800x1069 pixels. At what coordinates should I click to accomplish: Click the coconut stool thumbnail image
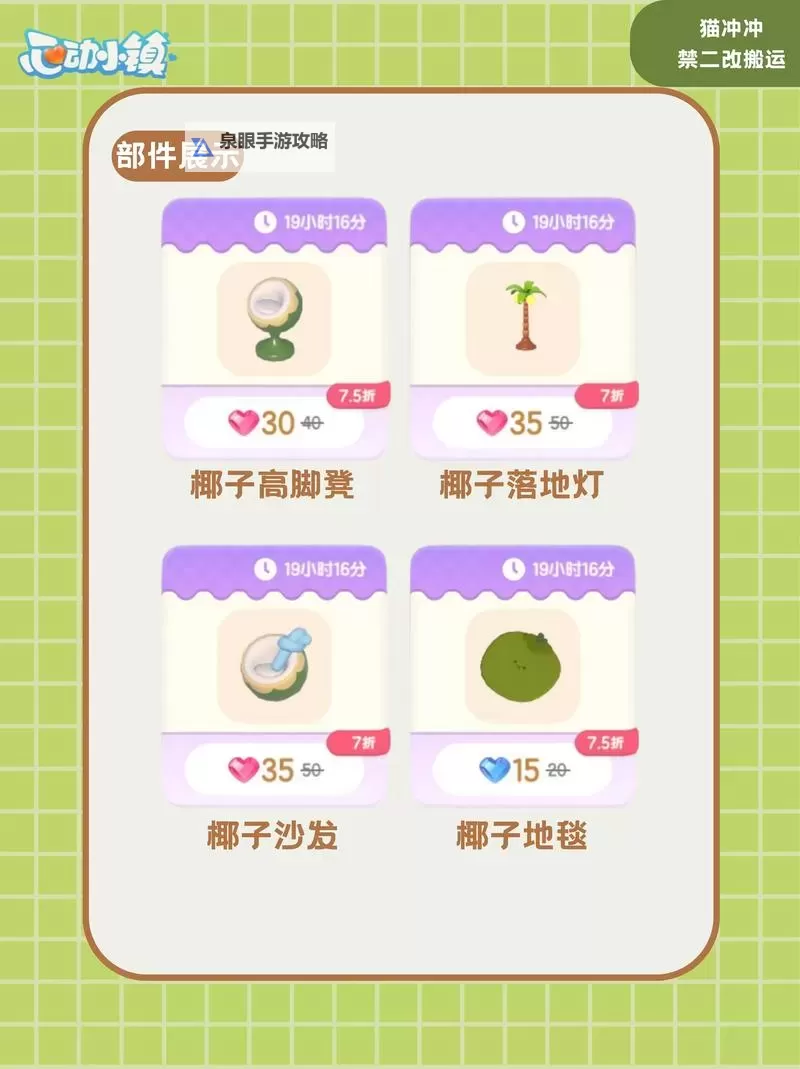coord(274,316)
